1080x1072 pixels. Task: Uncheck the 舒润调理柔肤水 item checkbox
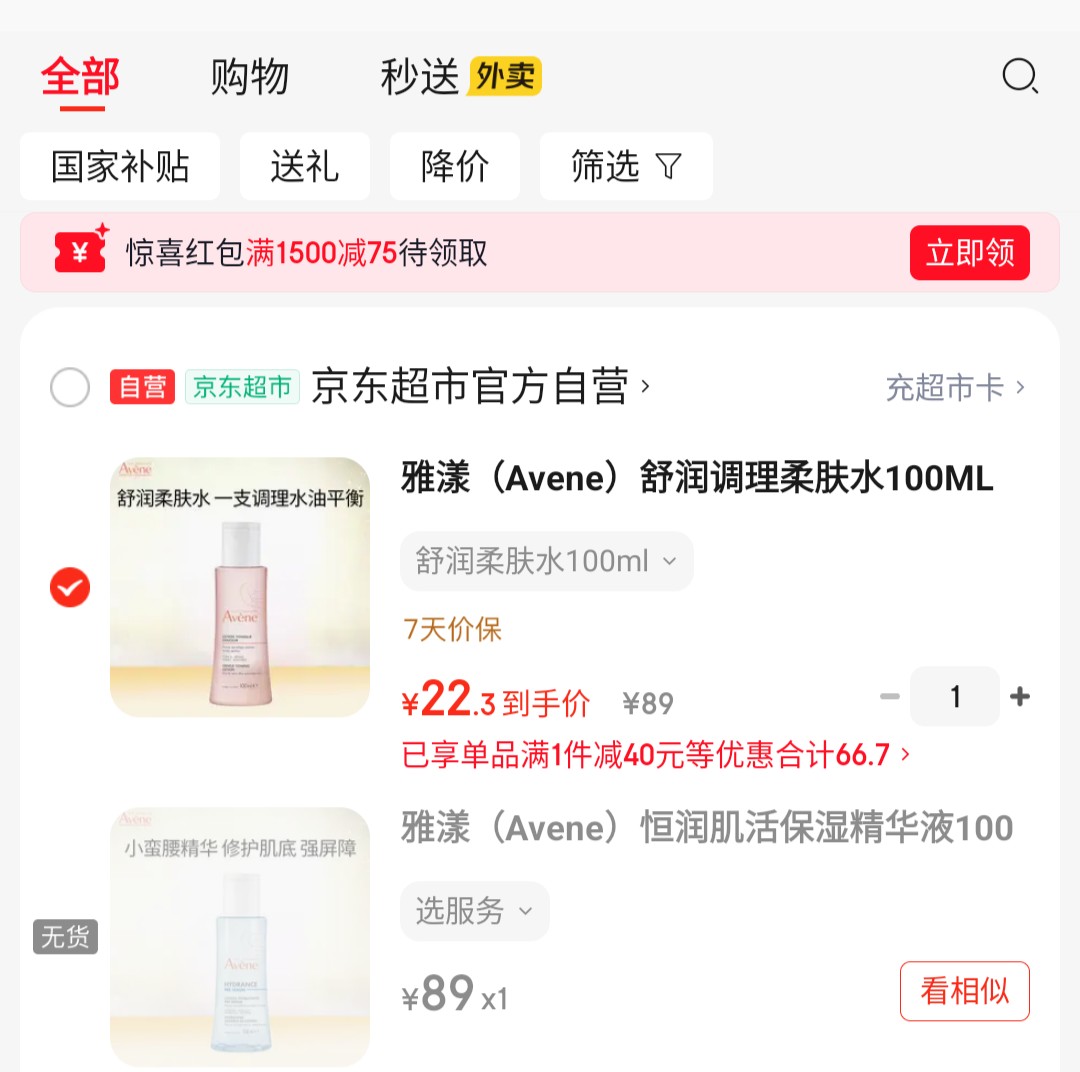pos(70,588)
